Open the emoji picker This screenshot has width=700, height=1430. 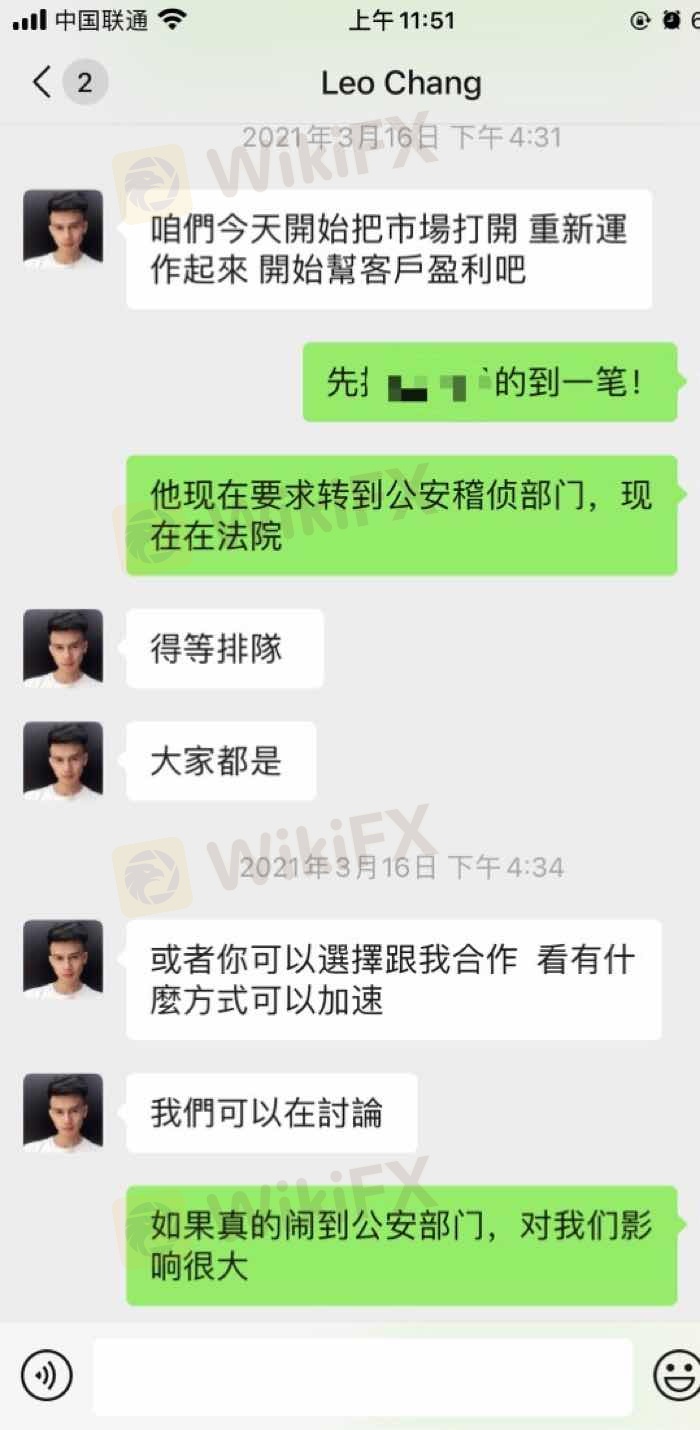pos(677,1376)
